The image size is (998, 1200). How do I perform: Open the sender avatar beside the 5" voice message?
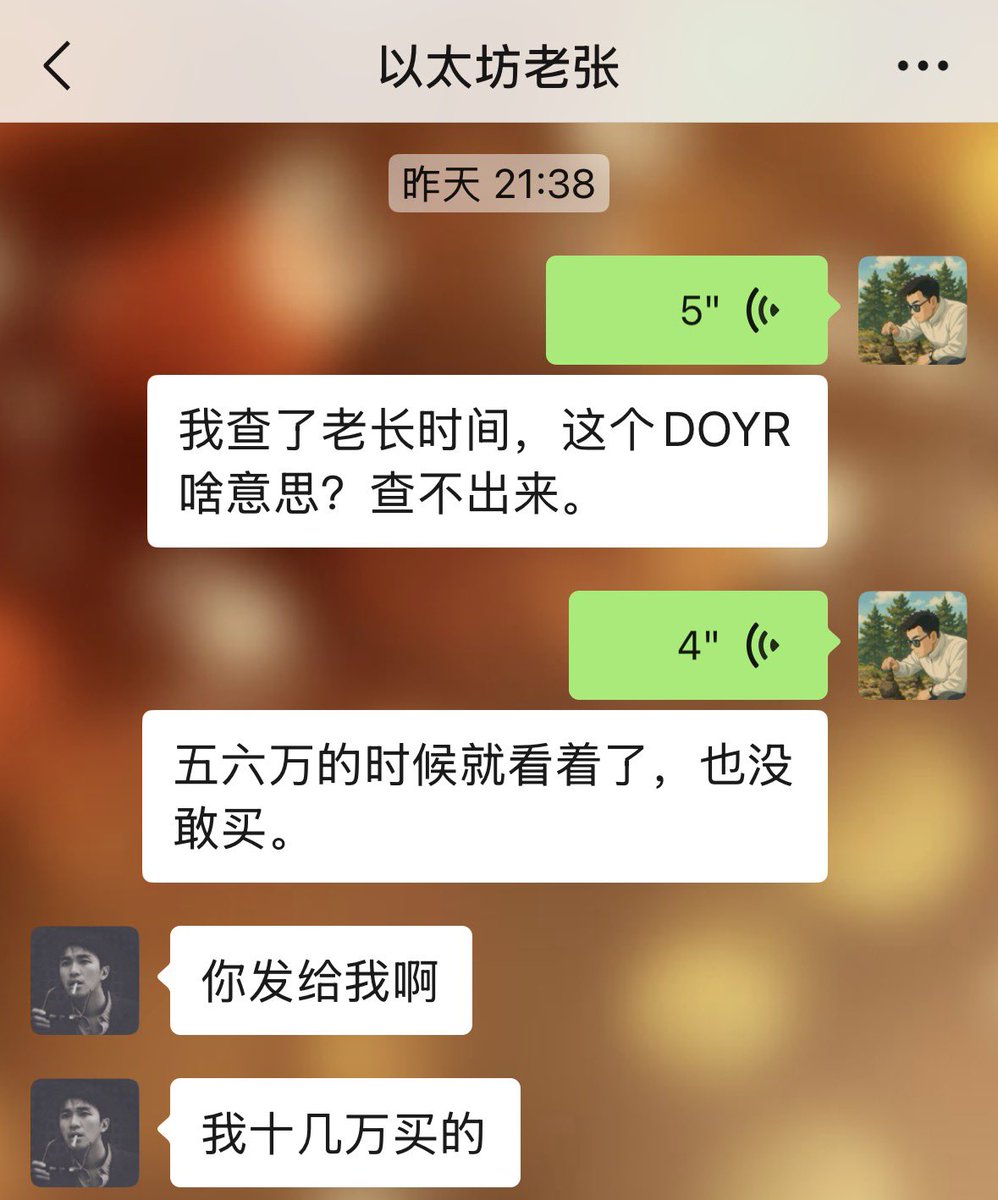(x=912, y=310)
